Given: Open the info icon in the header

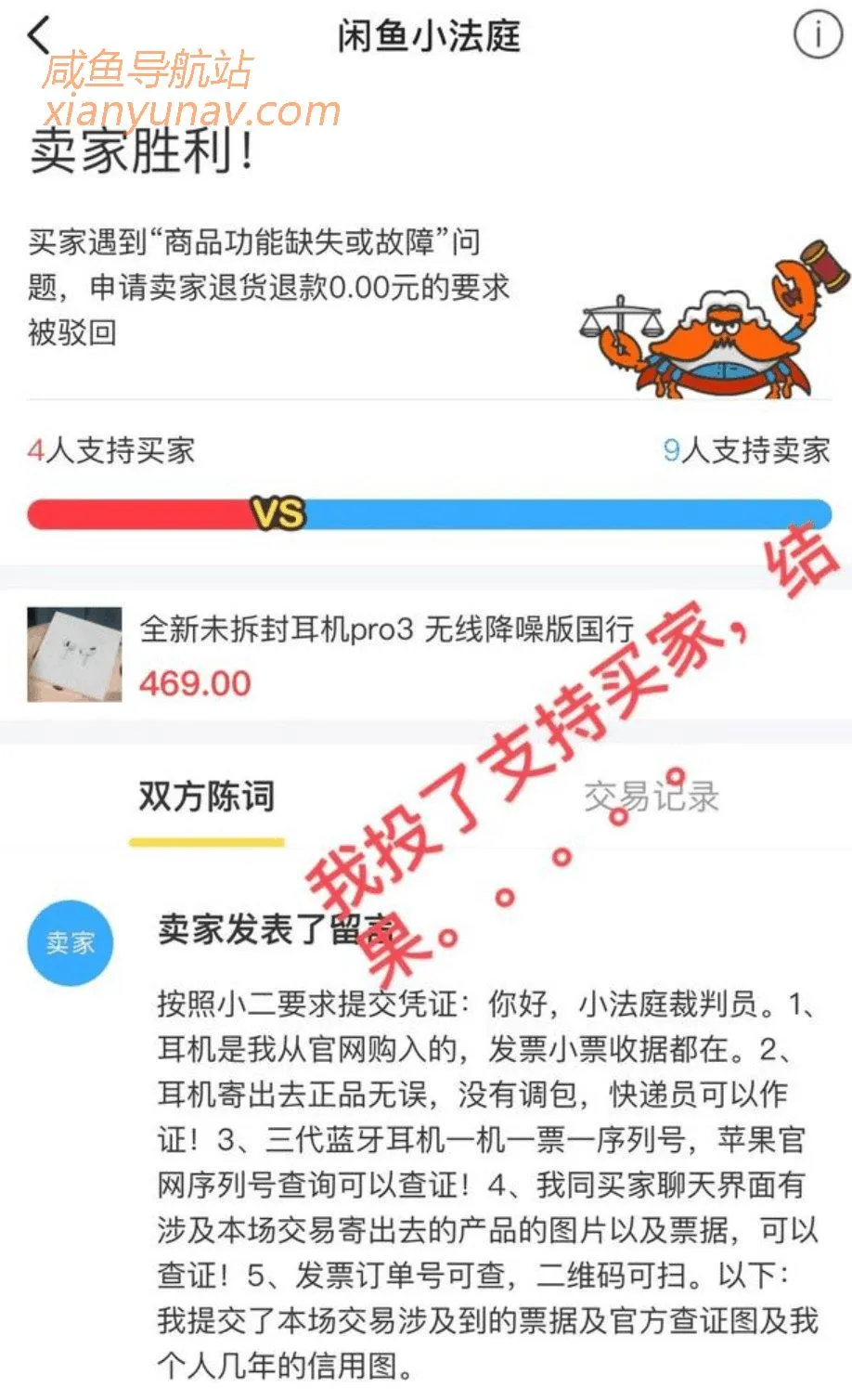Looking at the screenshot, I should pyautogui.click(x=818, y=35).
